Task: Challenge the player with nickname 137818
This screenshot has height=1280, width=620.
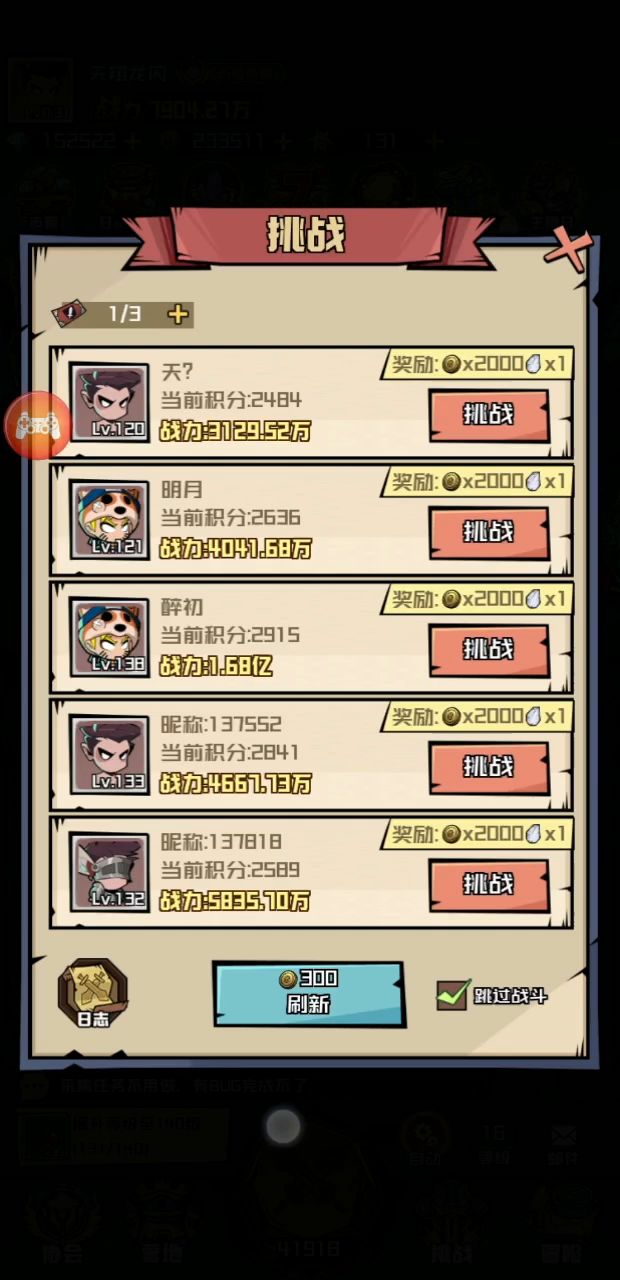Action: click(489, 884)
